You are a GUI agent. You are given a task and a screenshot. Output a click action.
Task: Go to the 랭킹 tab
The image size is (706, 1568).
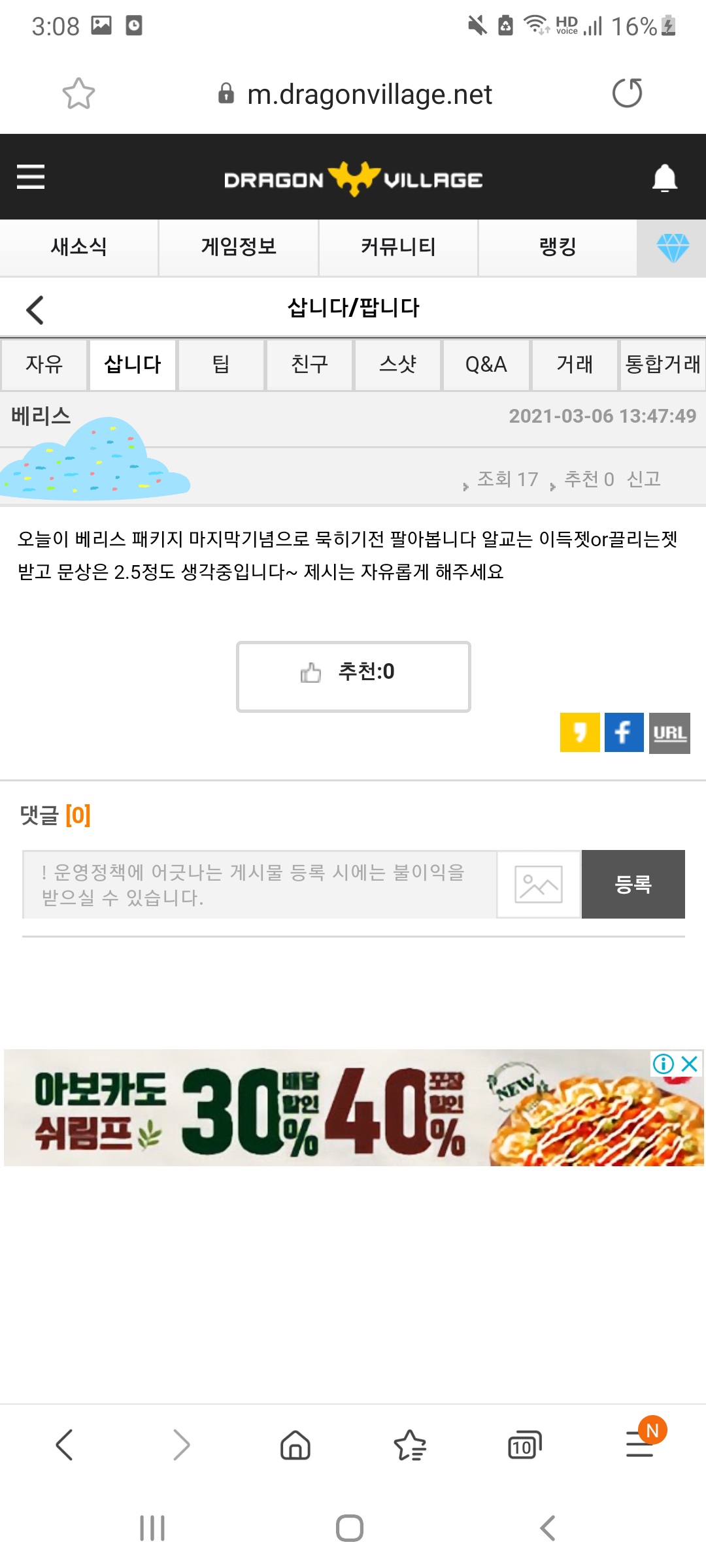(x=558, y=247)
